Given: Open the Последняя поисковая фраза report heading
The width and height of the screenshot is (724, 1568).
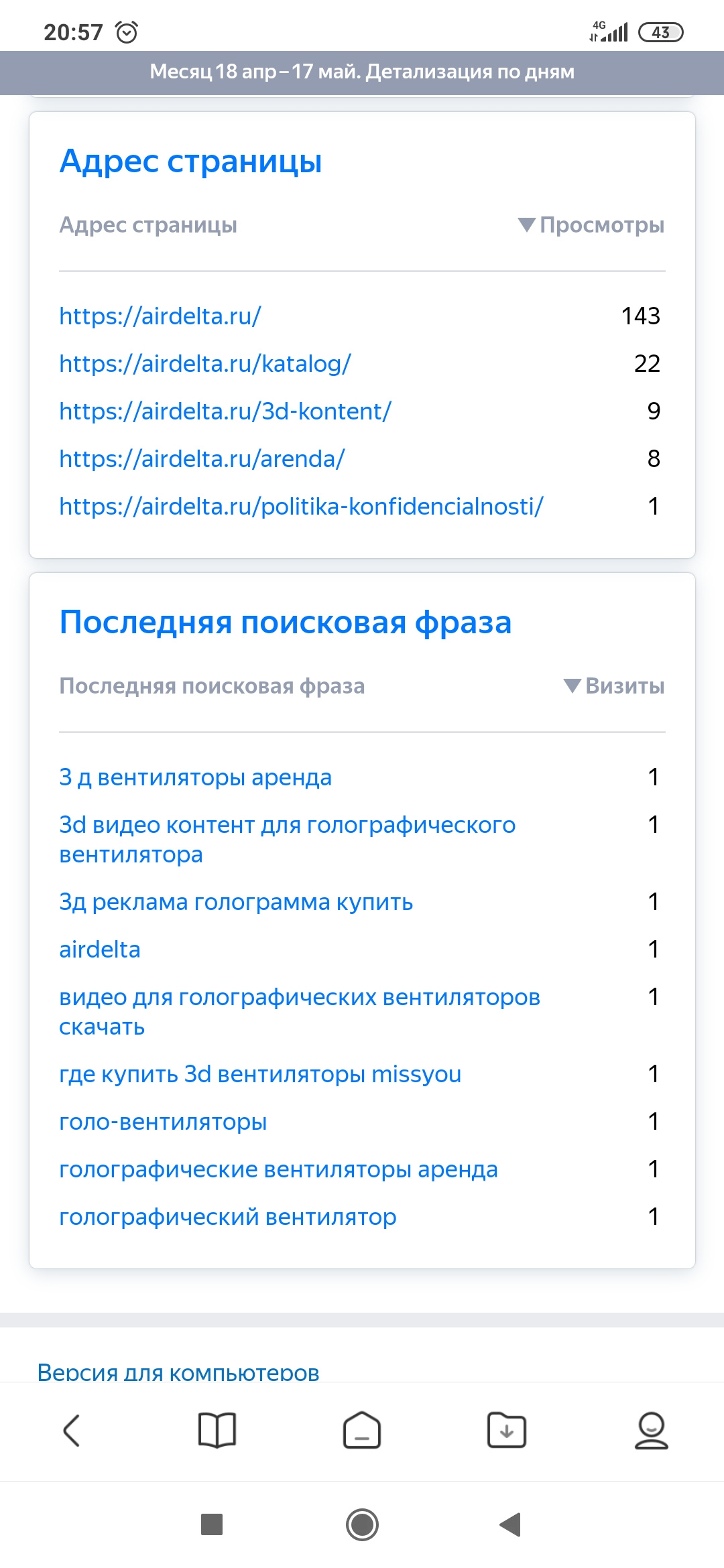Looking at the screenshot, I should [285, 623].
